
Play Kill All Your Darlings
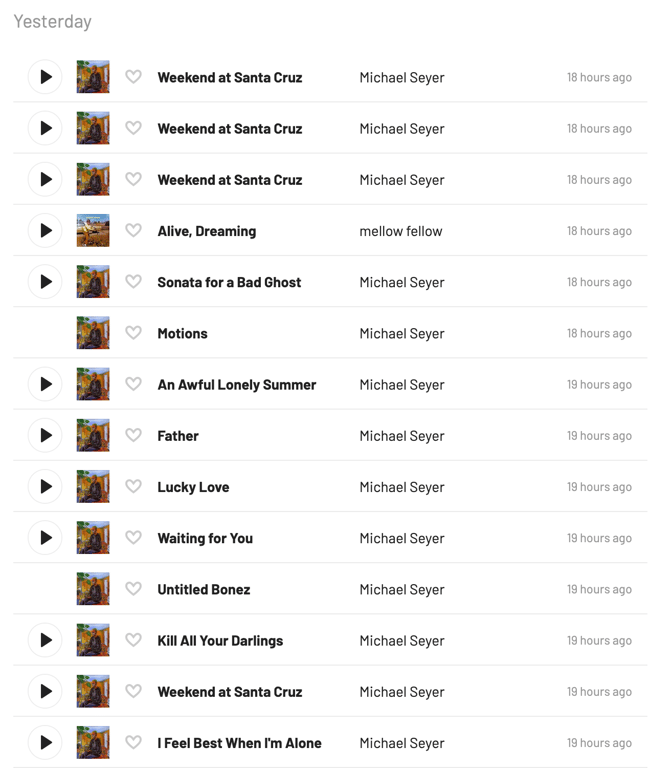point(45,640)
